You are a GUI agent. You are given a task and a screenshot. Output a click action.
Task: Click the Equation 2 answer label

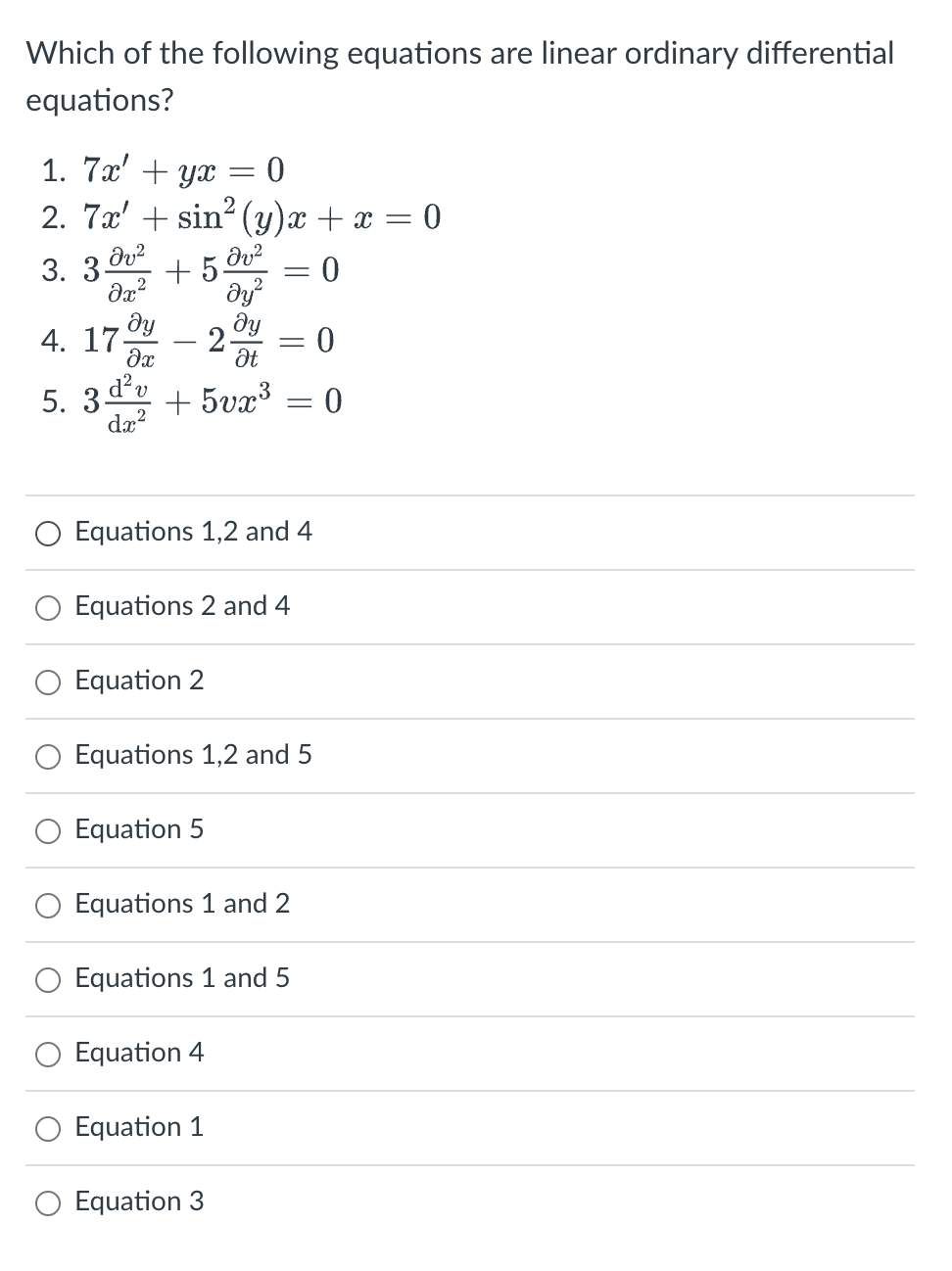click(x=139, y=682)
